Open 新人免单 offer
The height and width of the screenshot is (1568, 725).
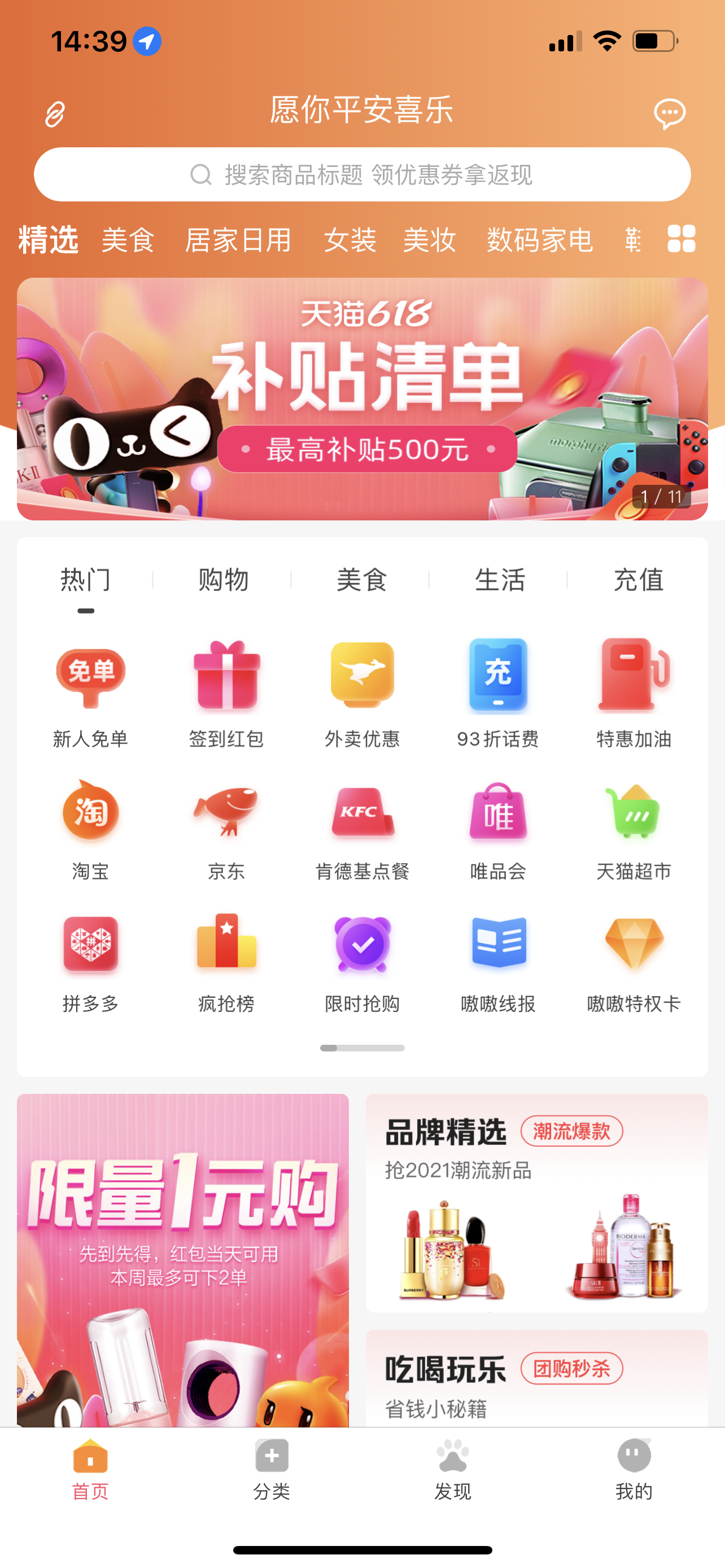90,693
